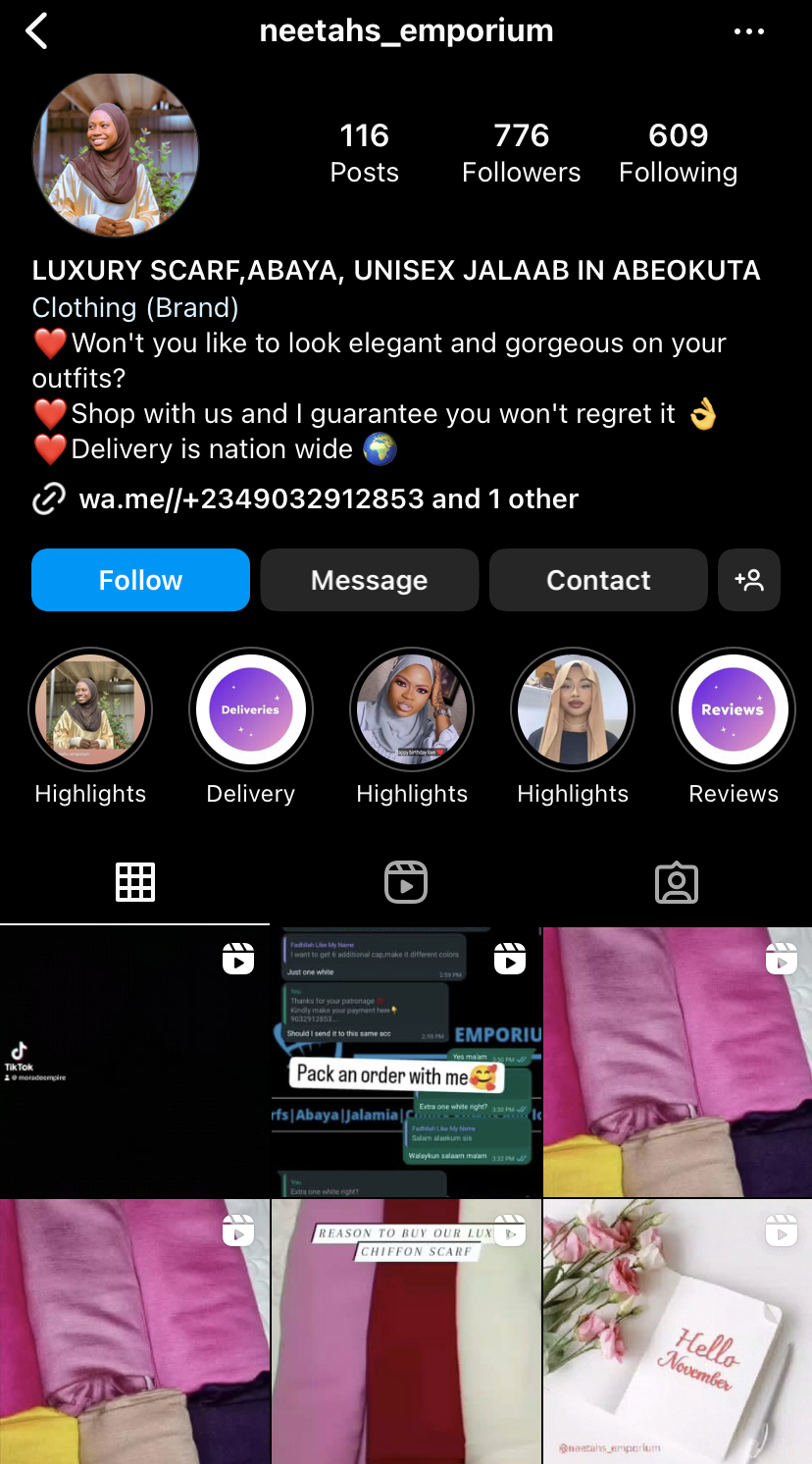This screenshot has height=1464, width=812.
Task: Follow neetahs_emporium
Action: click(x=140, y=580)
